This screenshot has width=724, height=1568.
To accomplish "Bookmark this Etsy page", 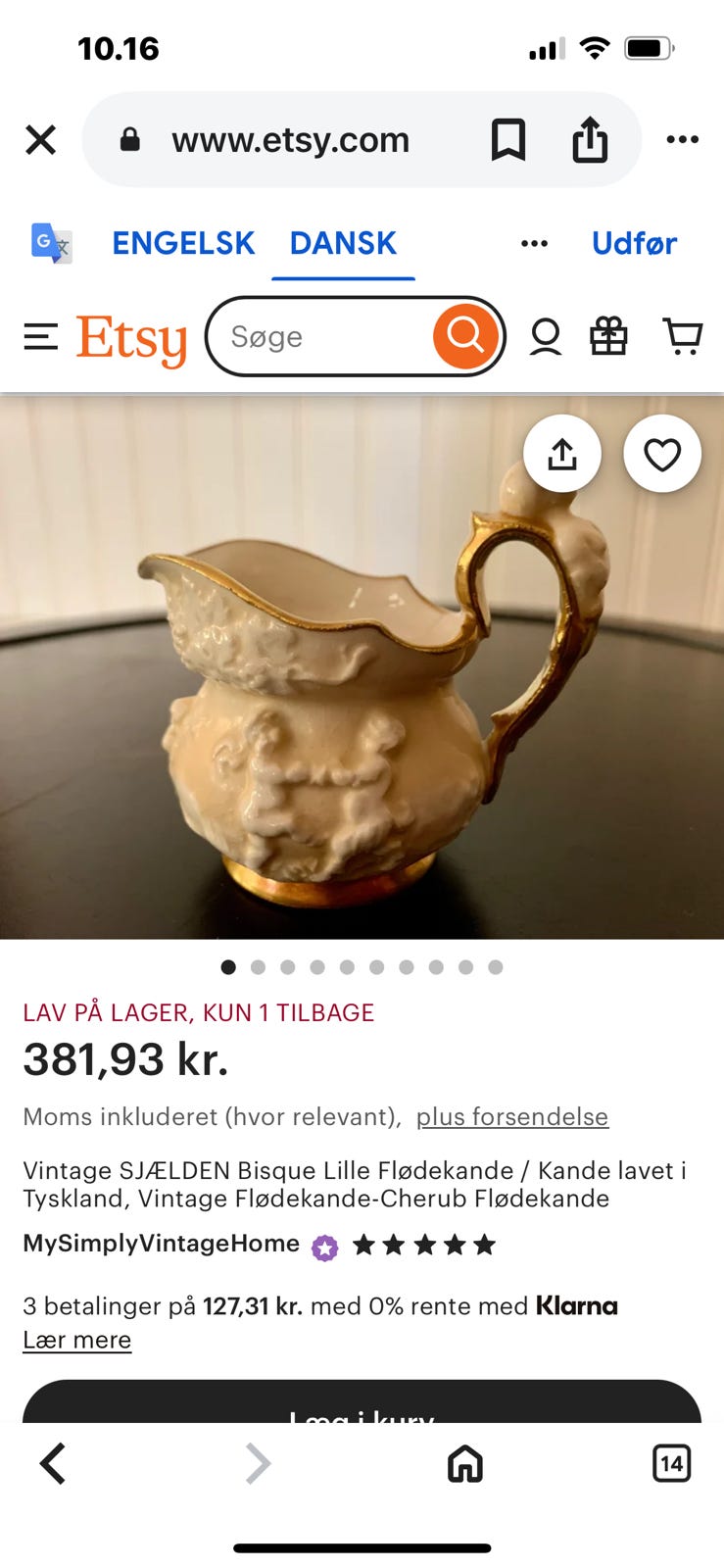I will coord(509,139).
